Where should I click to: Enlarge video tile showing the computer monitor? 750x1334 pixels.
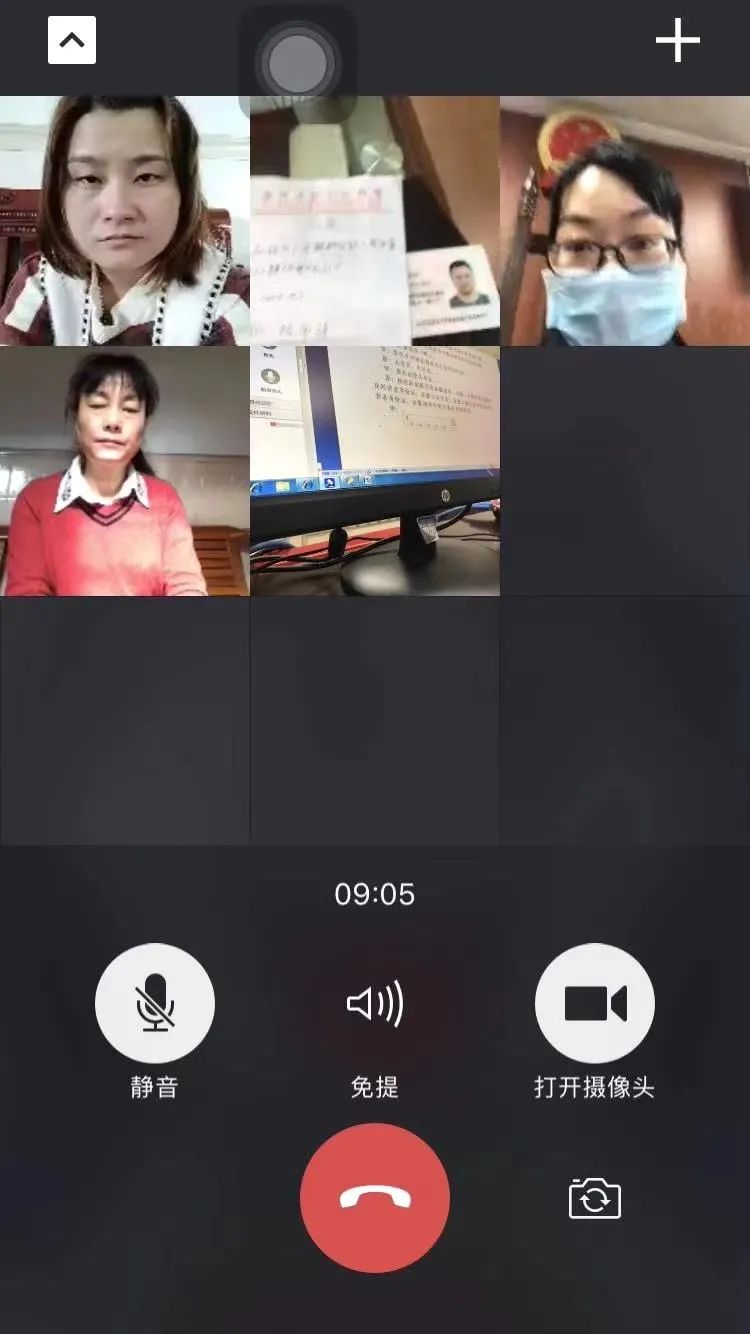375,471
